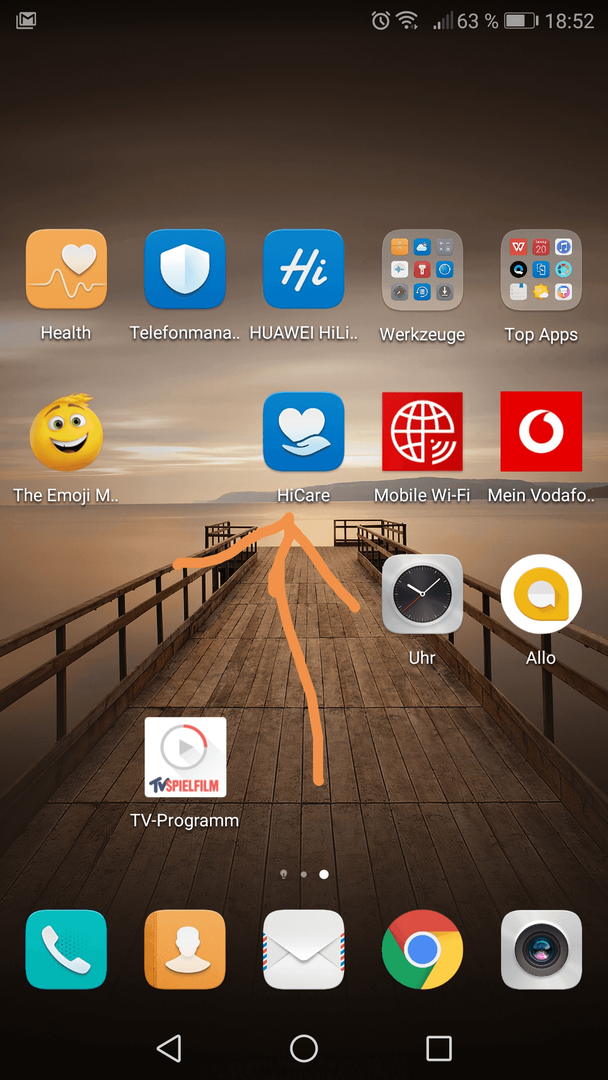Launch Mobile Wi-Fi app

coord(422,432)
